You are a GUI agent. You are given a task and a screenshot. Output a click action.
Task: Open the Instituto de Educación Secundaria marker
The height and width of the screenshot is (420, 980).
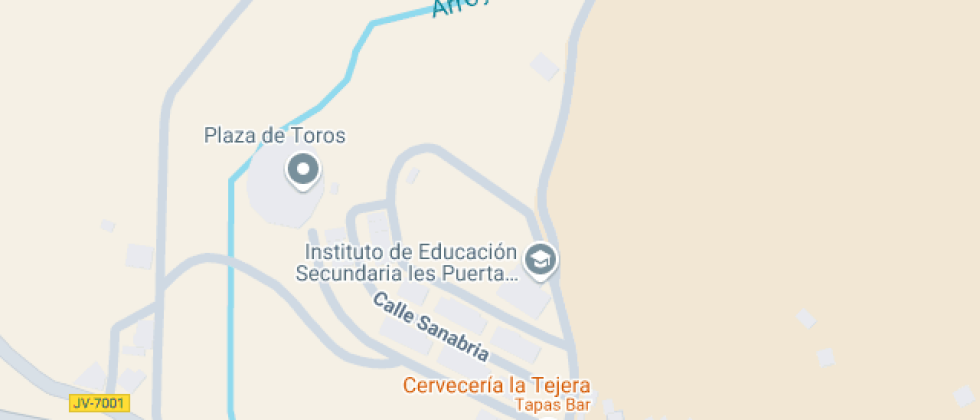[541, 261]
